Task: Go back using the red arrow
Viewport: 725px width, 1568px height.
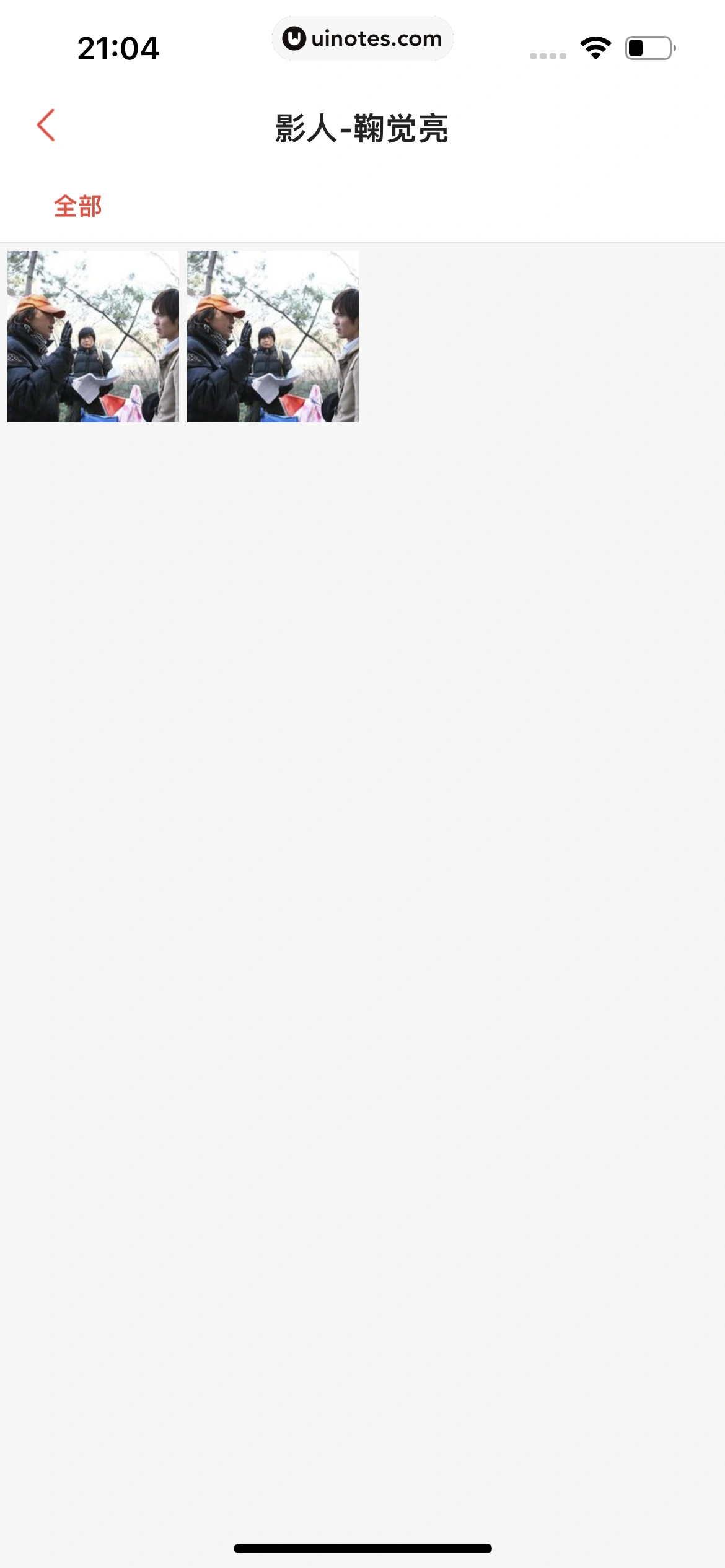Action: (46, 126)
